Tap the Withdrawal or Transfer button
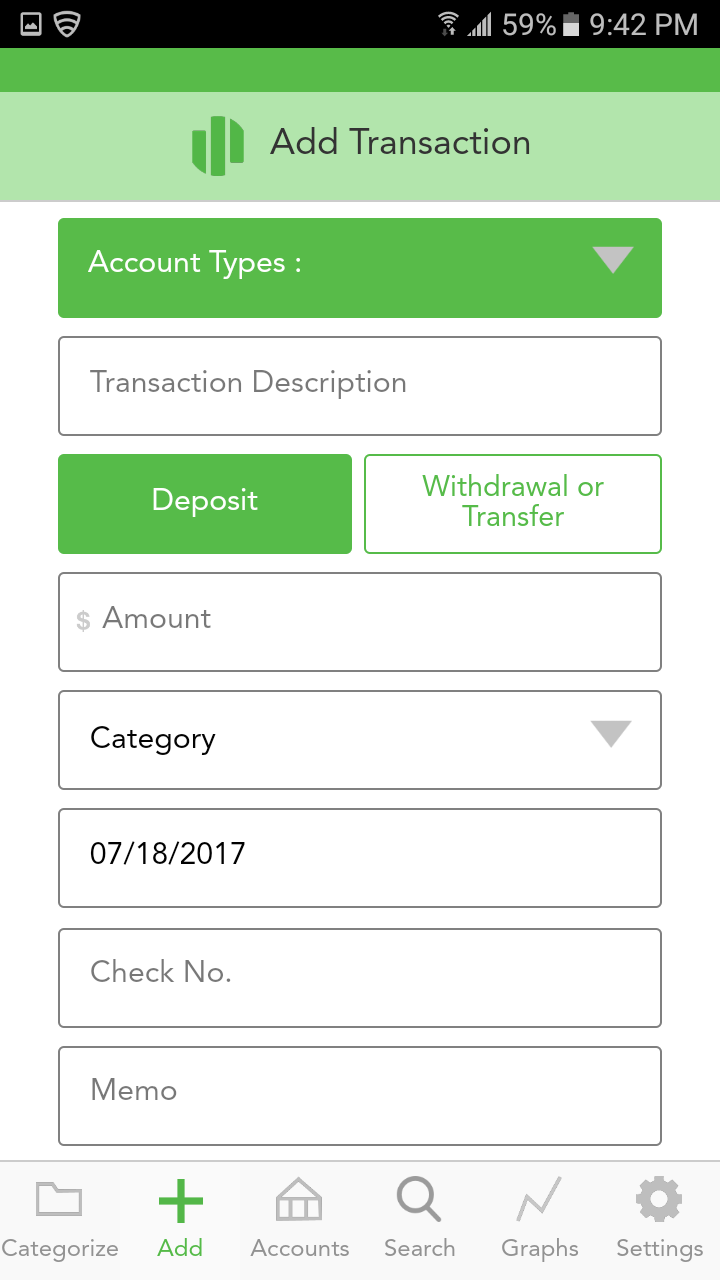720x1280 pixels. (x=512, y=503)
